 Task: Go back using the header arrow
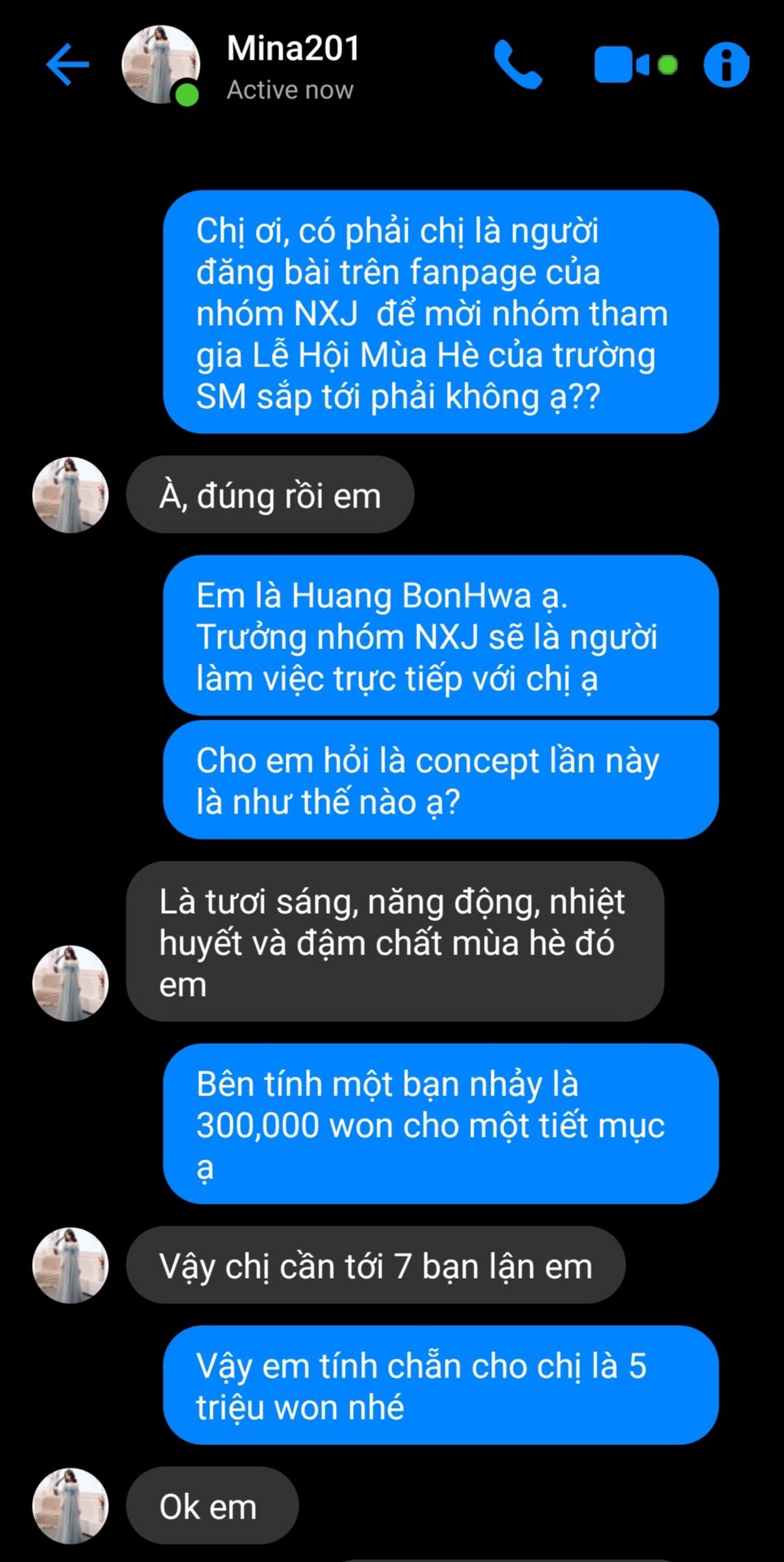tap(68, 64)
